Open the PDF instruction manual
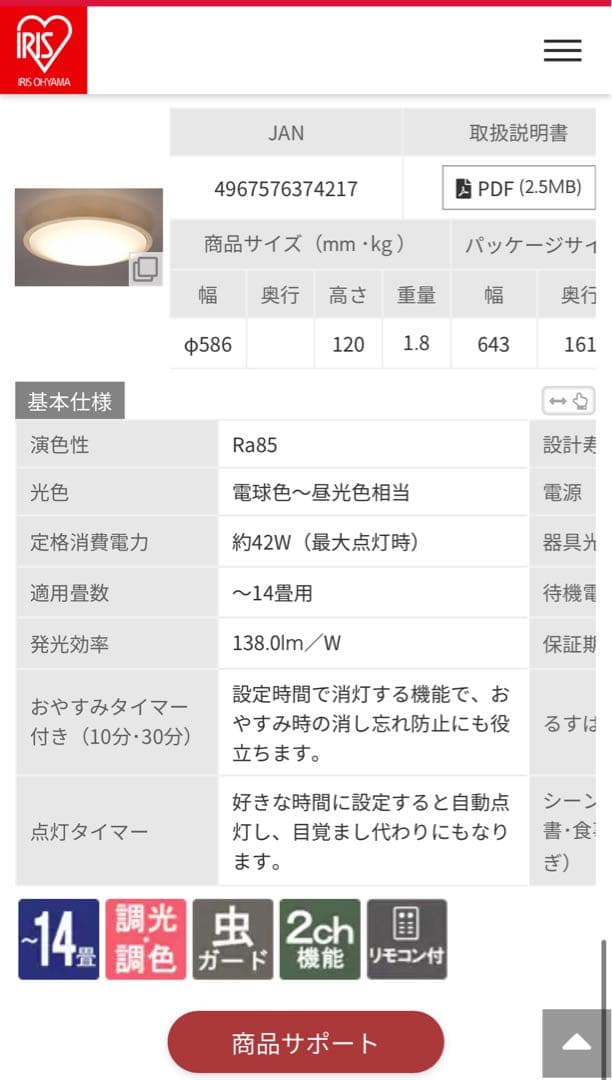The height and width of the screenshot is (1080, 612). tap(518, 188)
